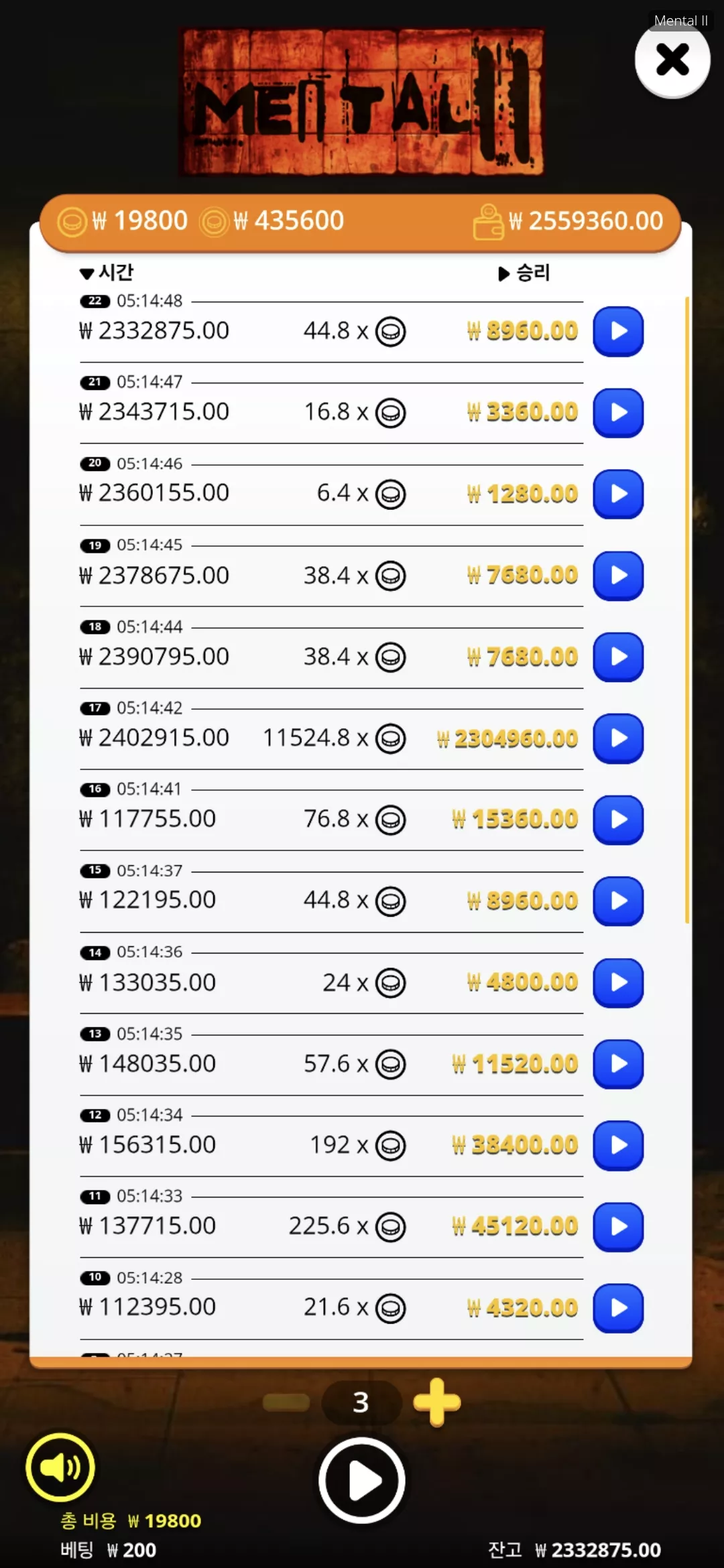Replay round 11 with ₩45120.00 win
Screen dimensions: 724x1568
pos(618,1227)
